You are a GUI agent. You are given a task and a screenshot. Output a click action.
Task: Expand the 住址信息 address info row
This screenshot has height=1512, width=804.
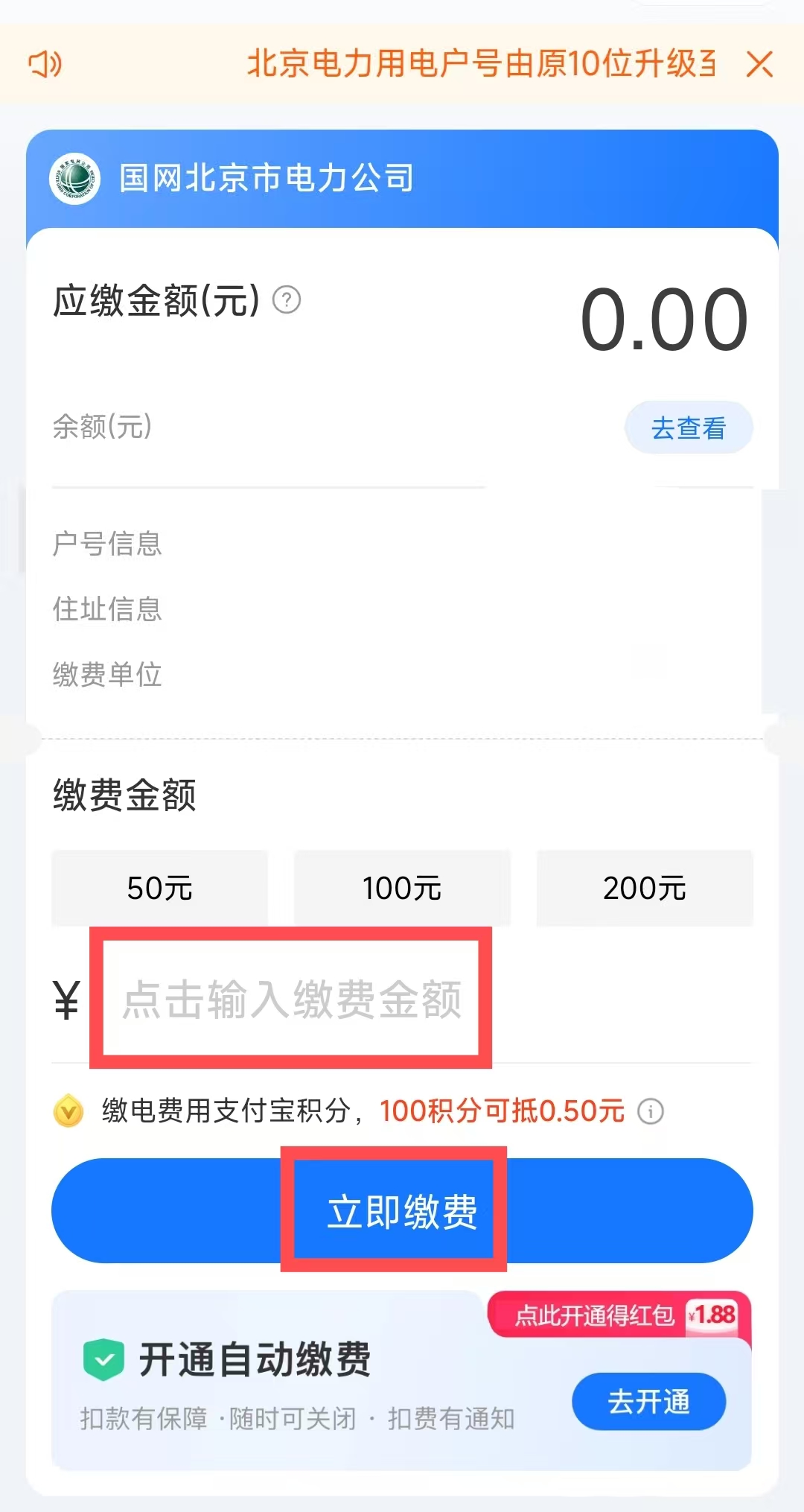click(x=108, y=610)
